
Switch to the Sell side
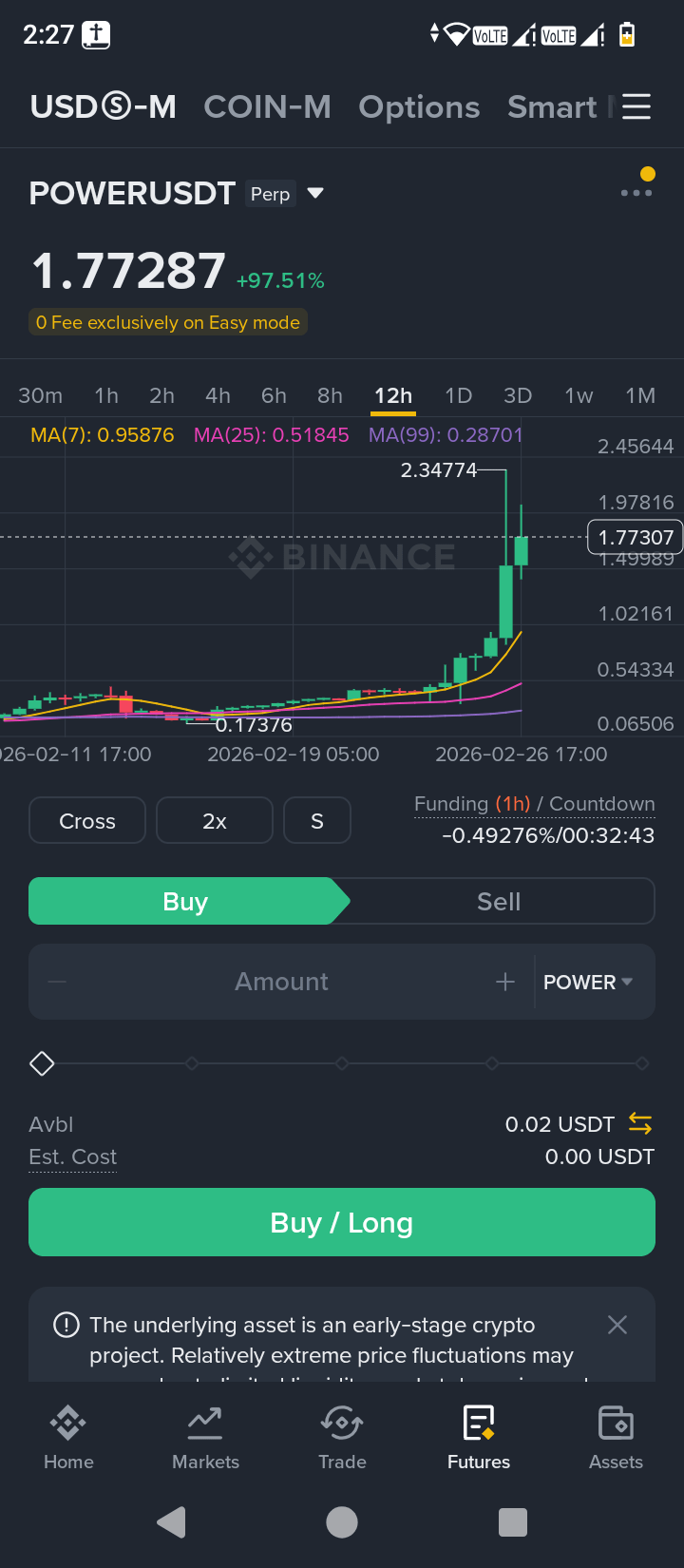point(499,901)
